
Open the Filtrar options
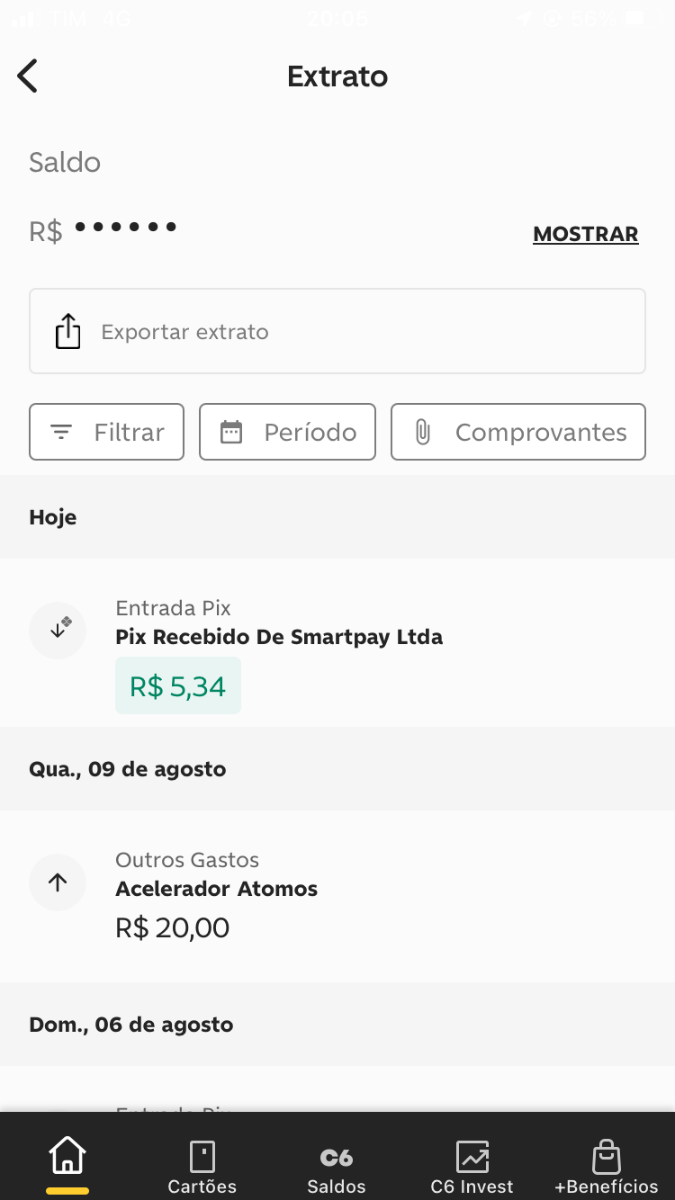click(107, 432)
